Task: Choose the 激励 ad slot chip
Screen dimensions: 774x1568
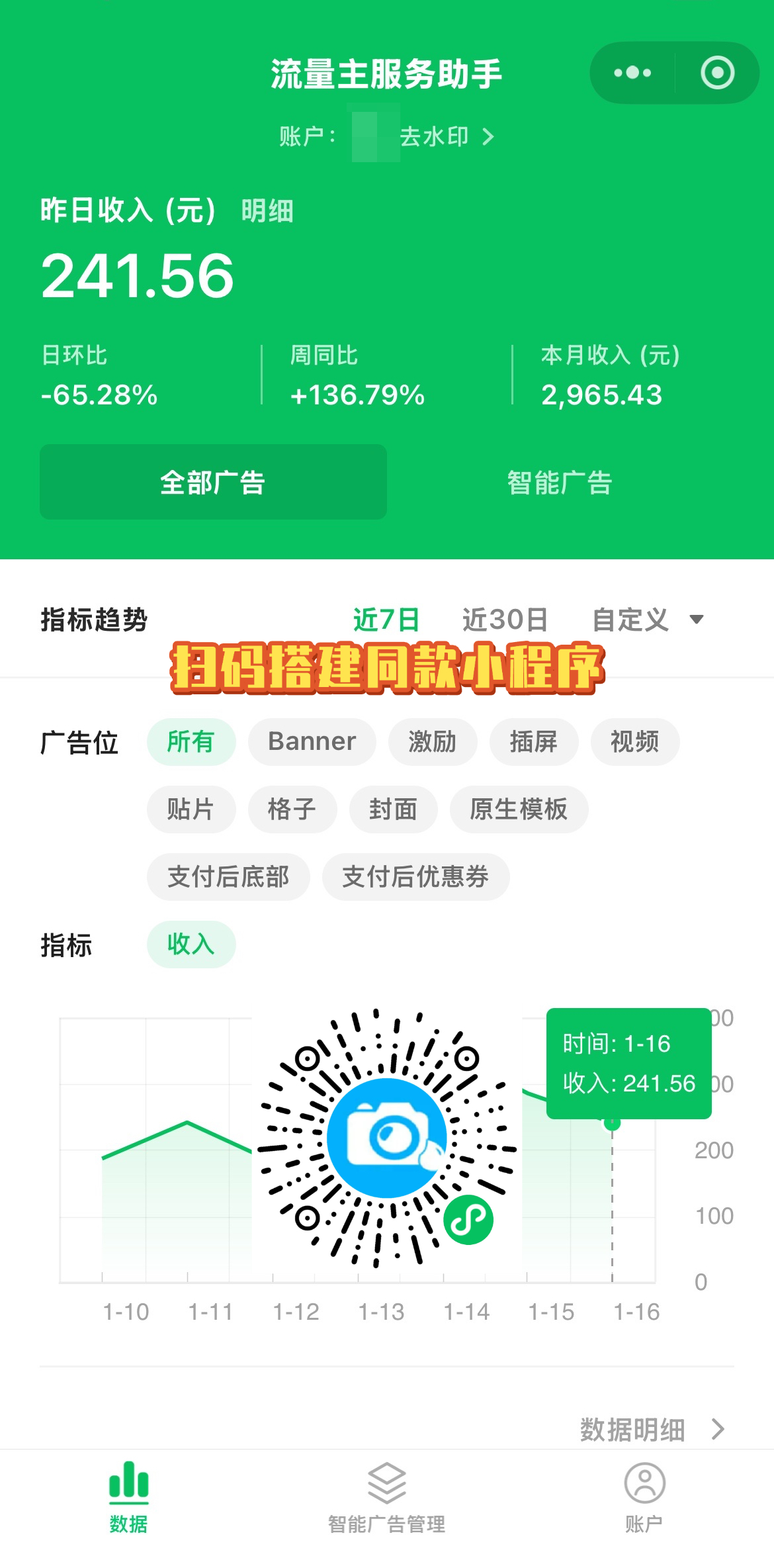Action: click(432, 742)
